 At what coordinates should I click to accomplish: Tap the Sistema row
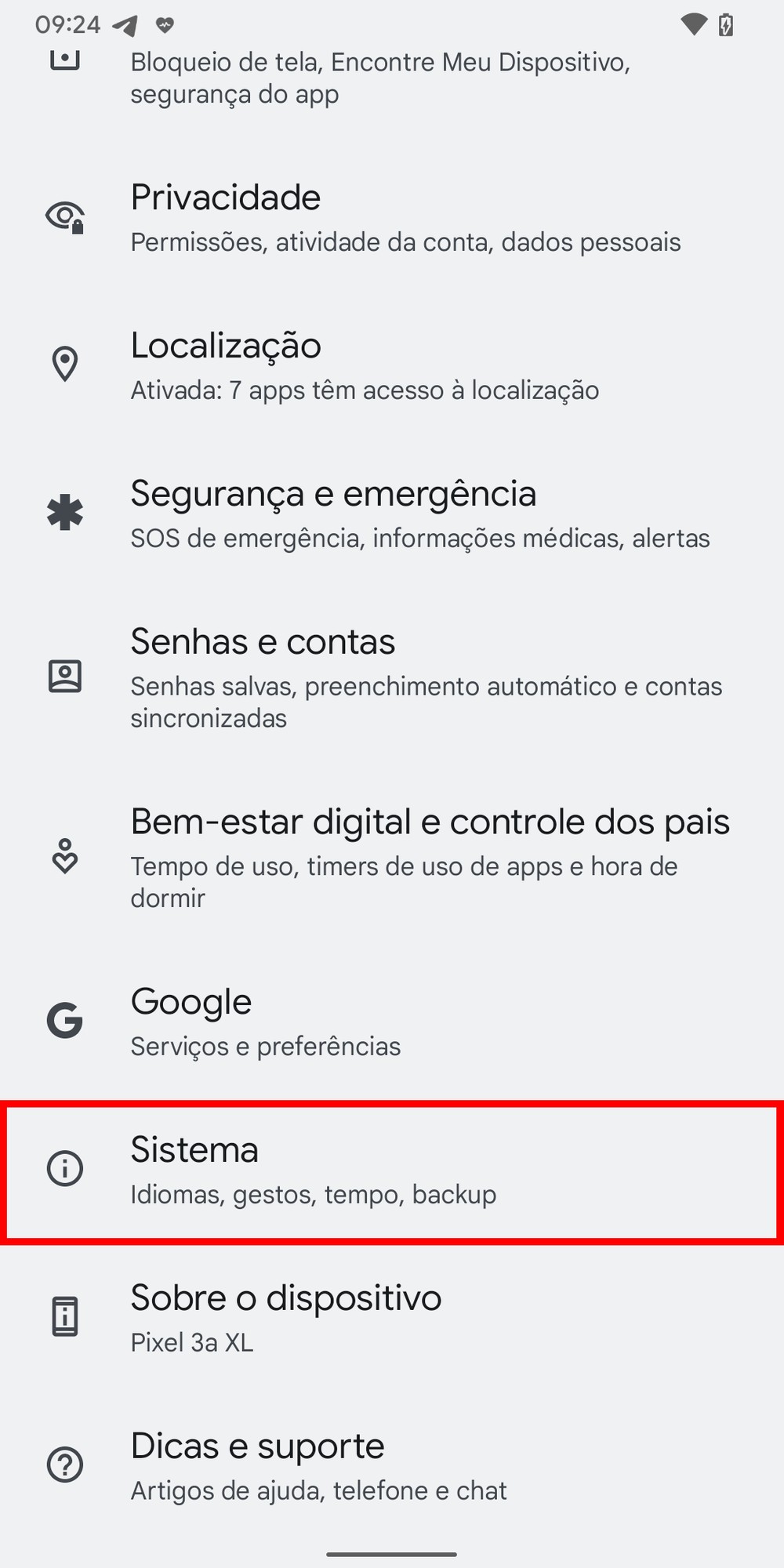(392, 1170)
